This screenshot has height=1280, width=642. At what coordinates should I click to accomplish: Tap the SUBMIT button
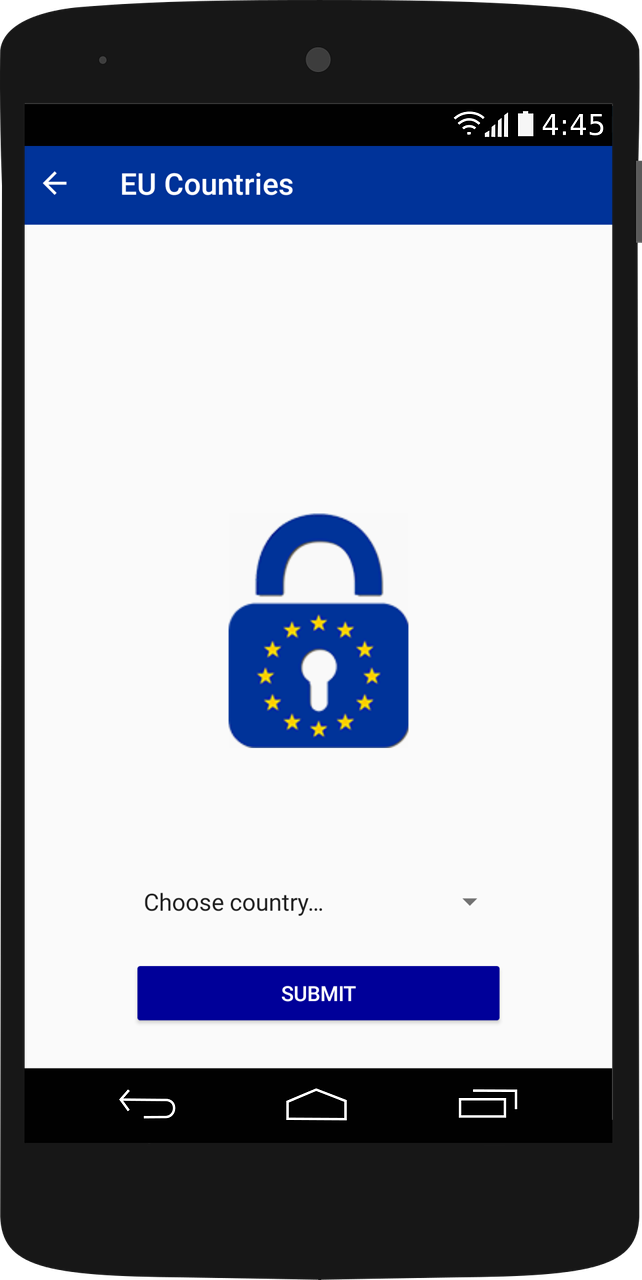point(318,993)
